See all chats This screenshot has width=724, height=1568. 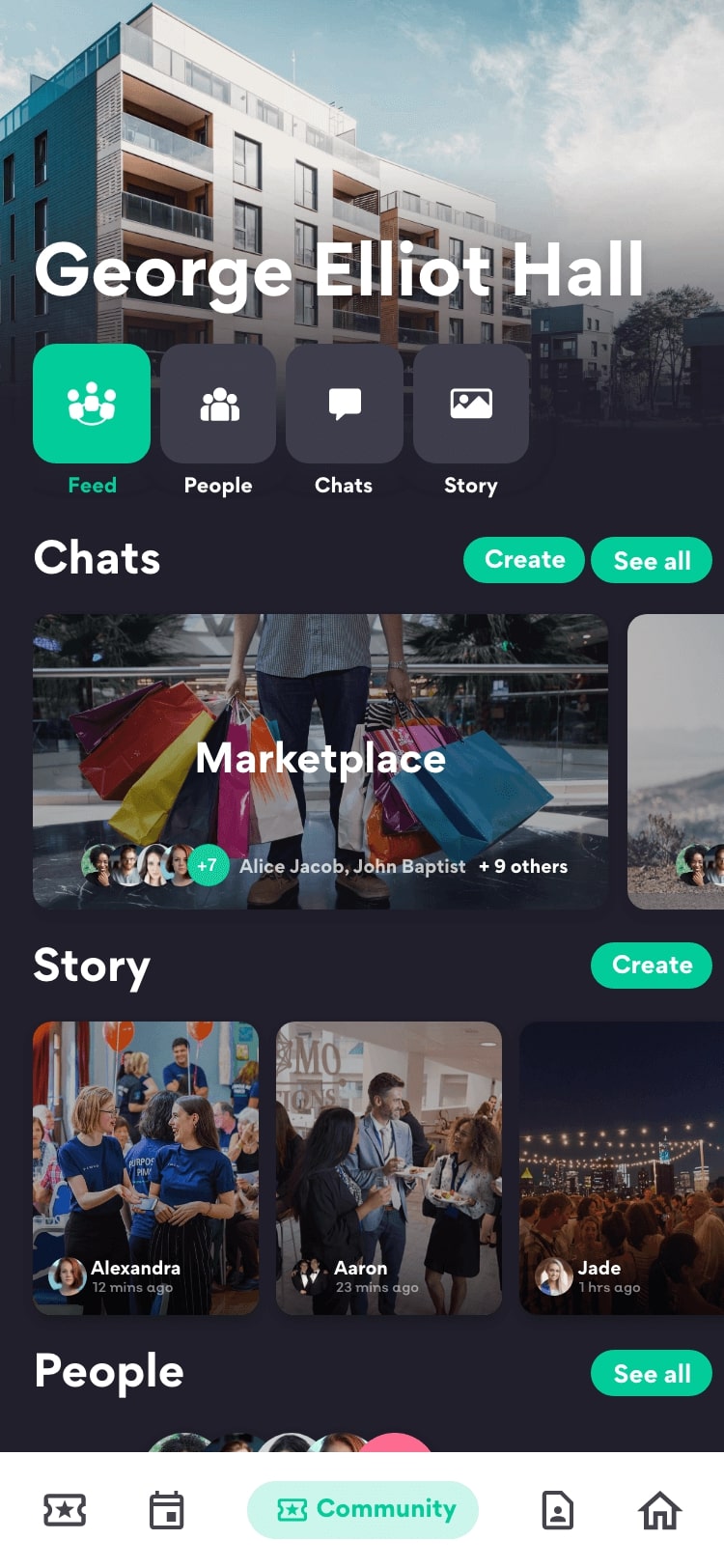pyautogui.click(x=652, y=561)
